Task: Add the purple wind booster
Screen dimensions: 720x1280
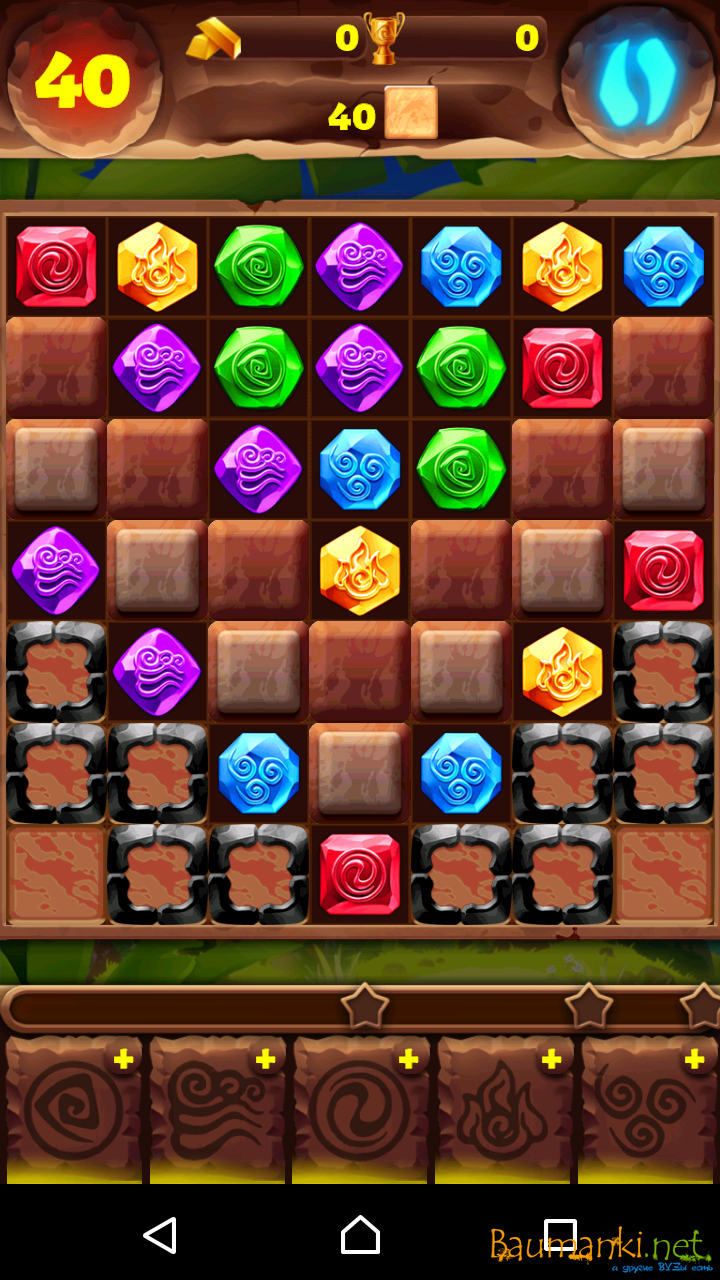Action: pyautogui.click(x=266, y=1060)
